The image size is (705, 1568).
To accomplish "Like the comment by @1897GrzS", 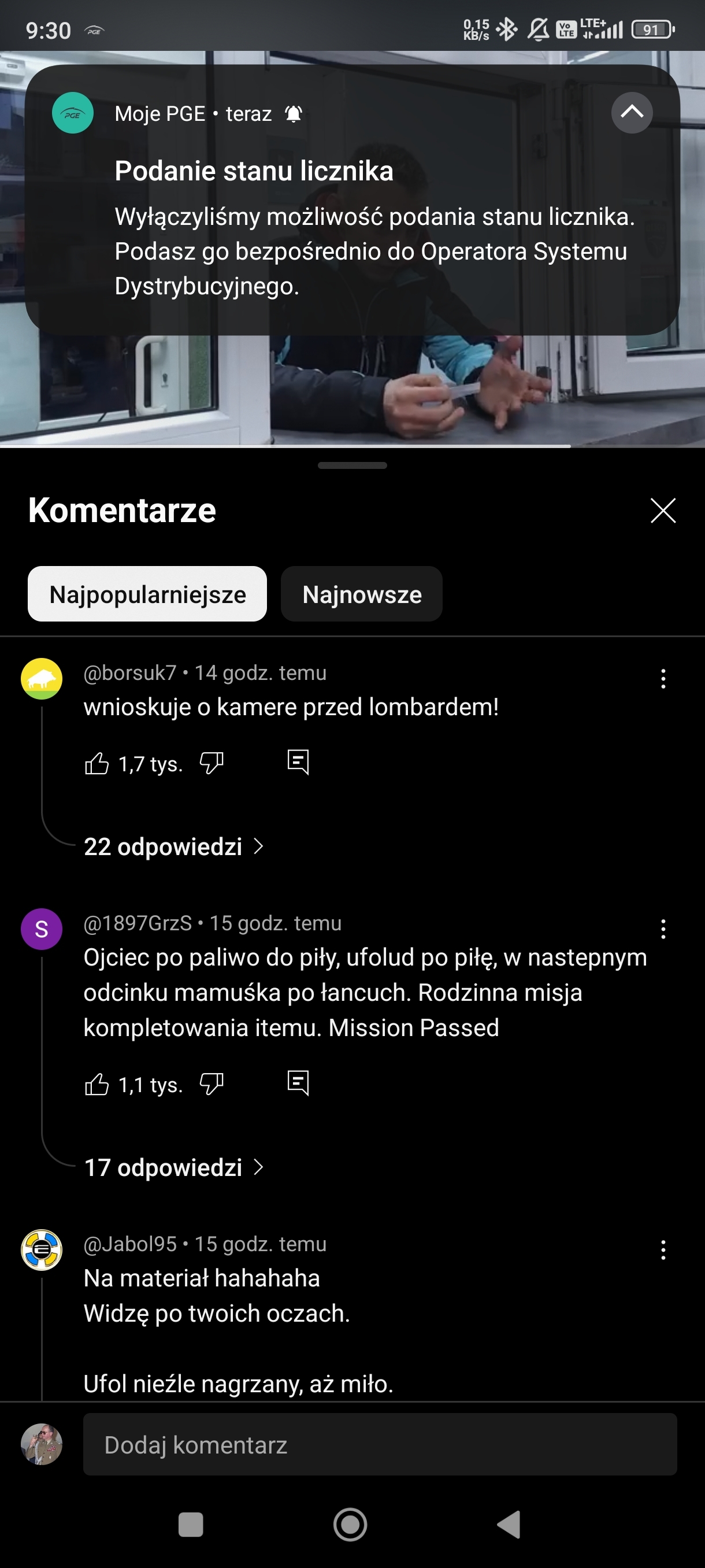I will tap(97, 1084).
